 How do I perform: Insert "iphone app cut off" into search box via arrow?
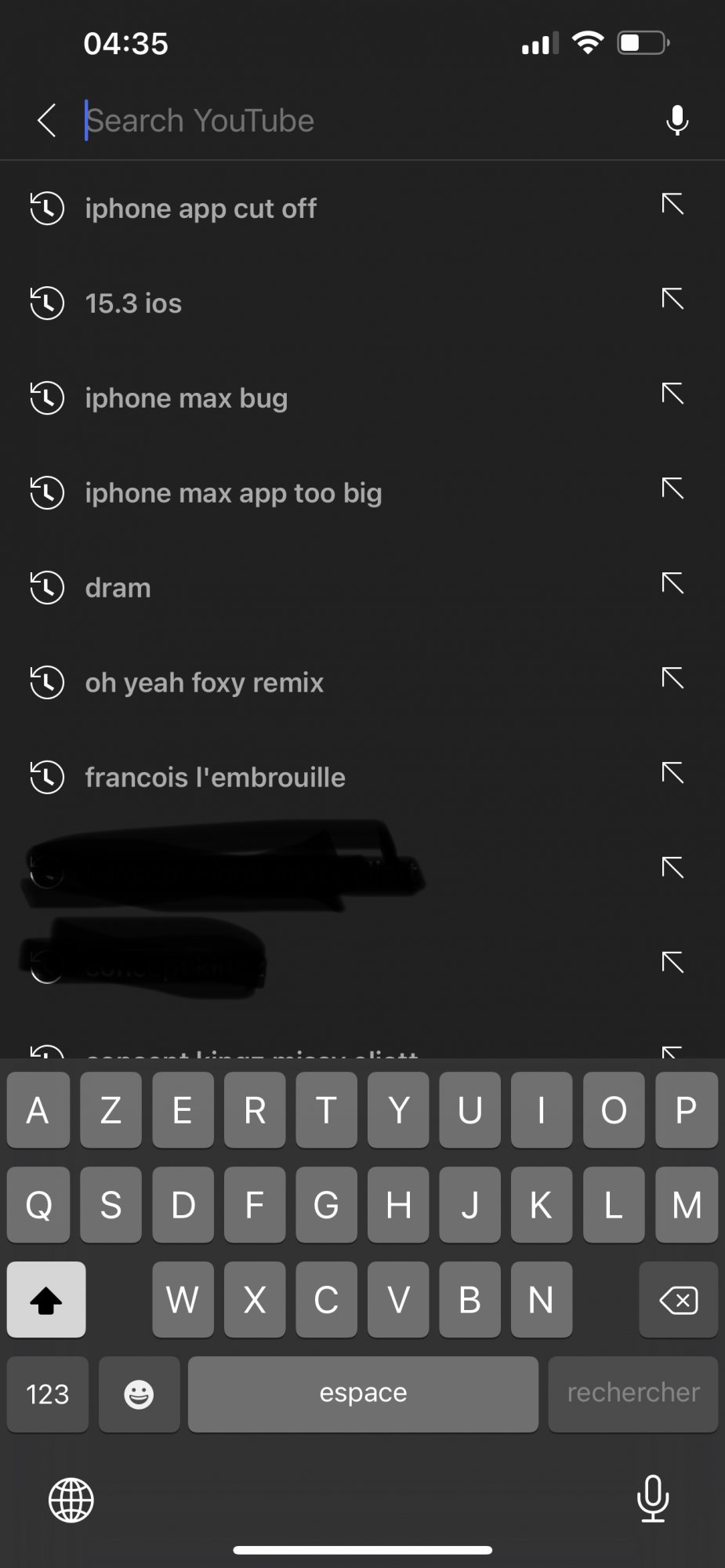pyautogui.click(x=672, y=205)
